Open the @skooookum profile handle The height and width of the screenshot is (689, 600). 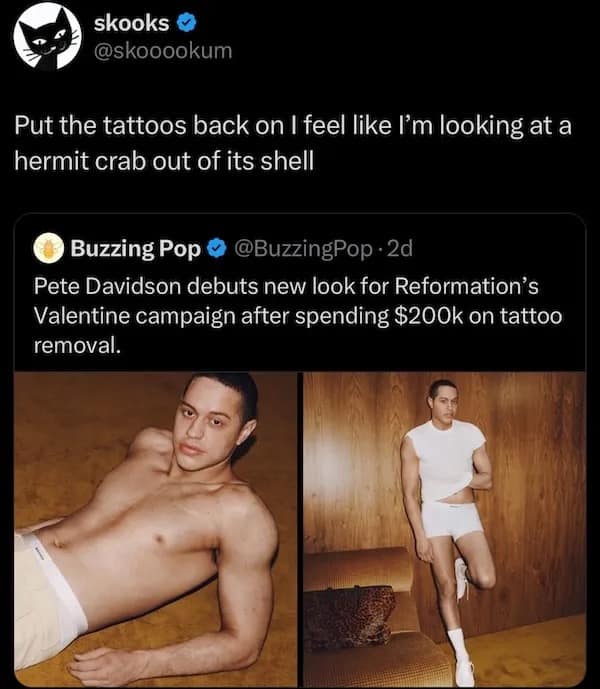[162, 50]
